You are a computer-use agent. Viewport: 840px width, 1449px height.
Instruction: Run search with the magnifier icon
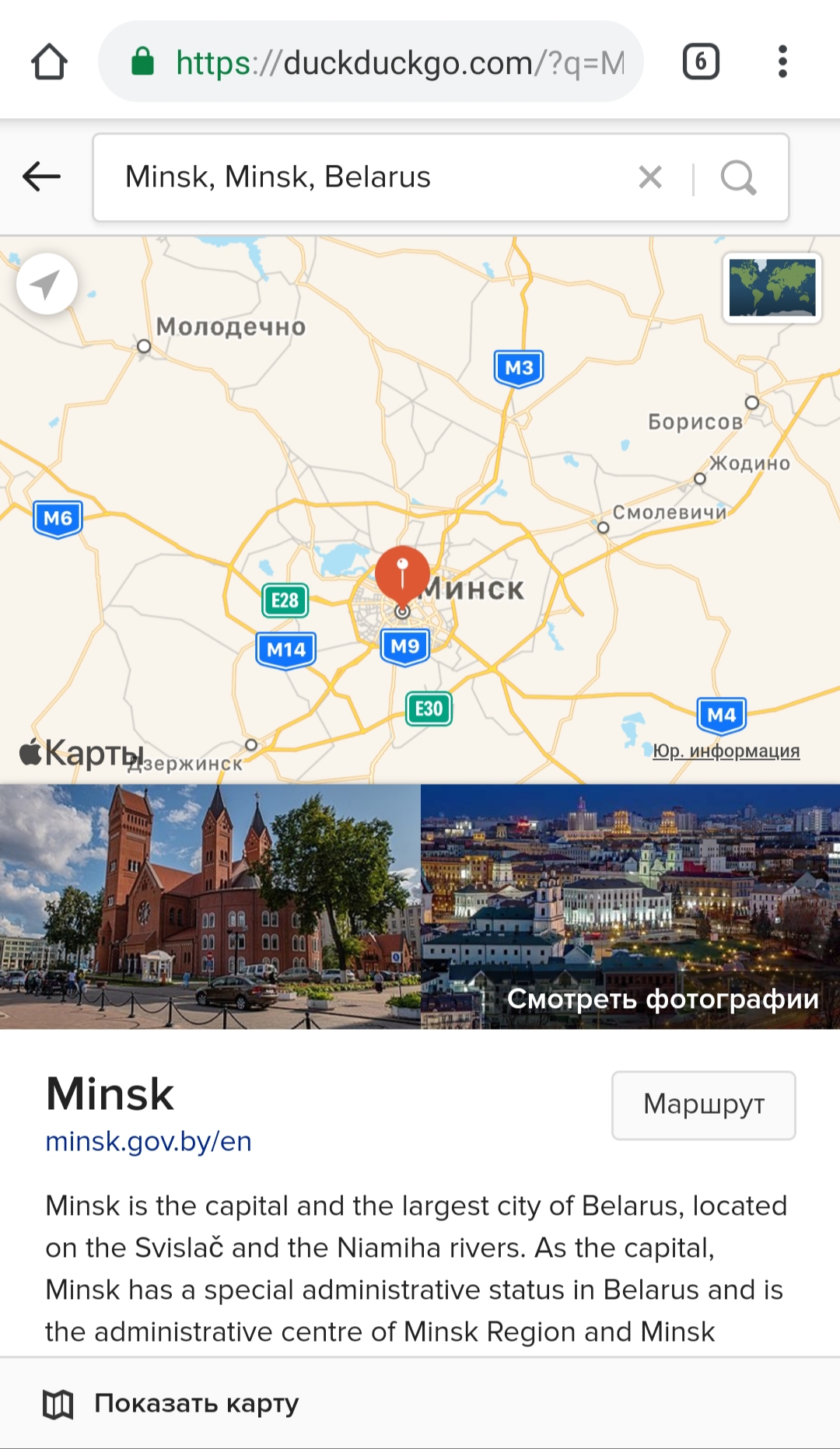point(738,177)
